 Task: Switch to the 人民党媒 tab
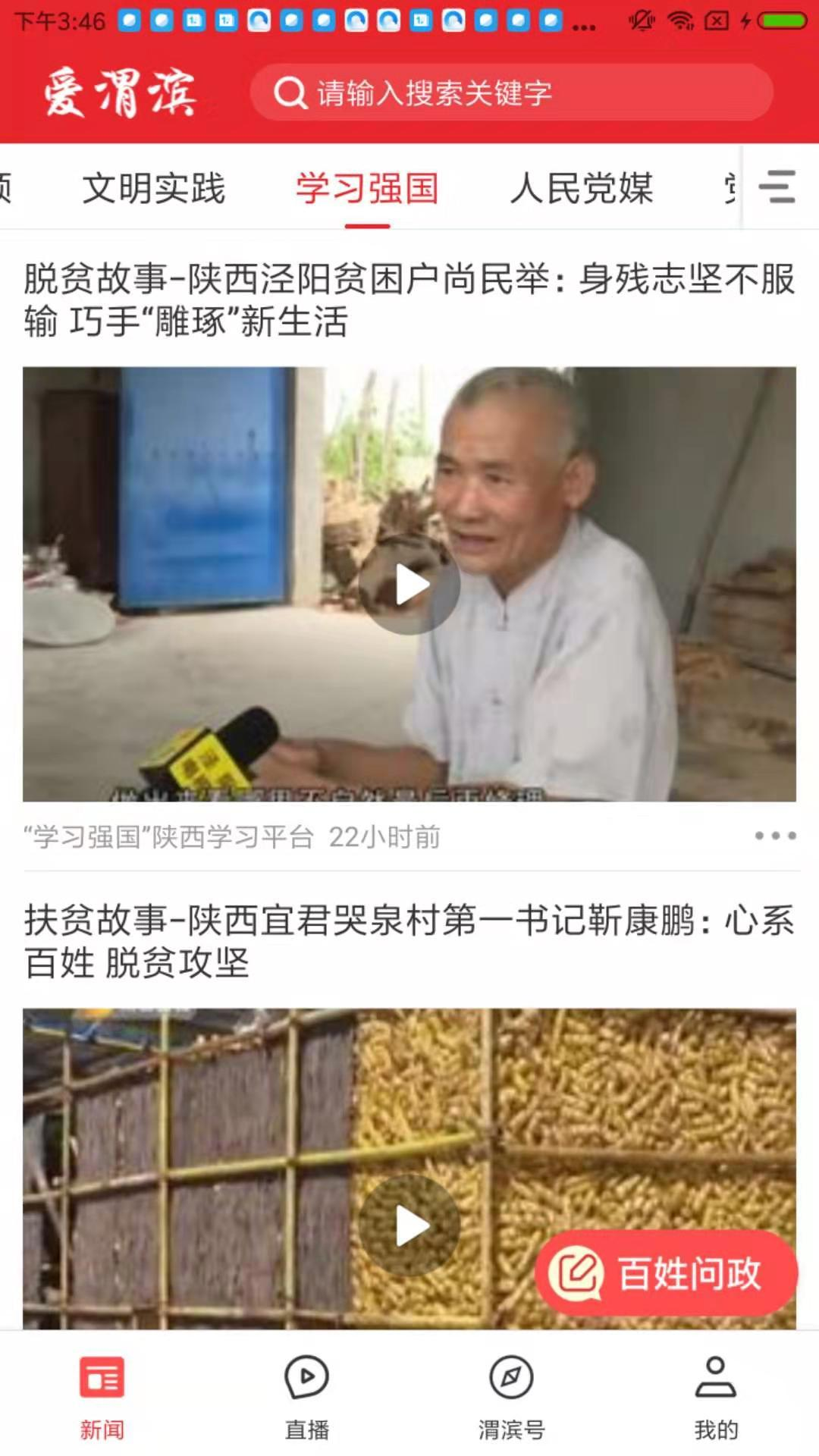[581, 188]
